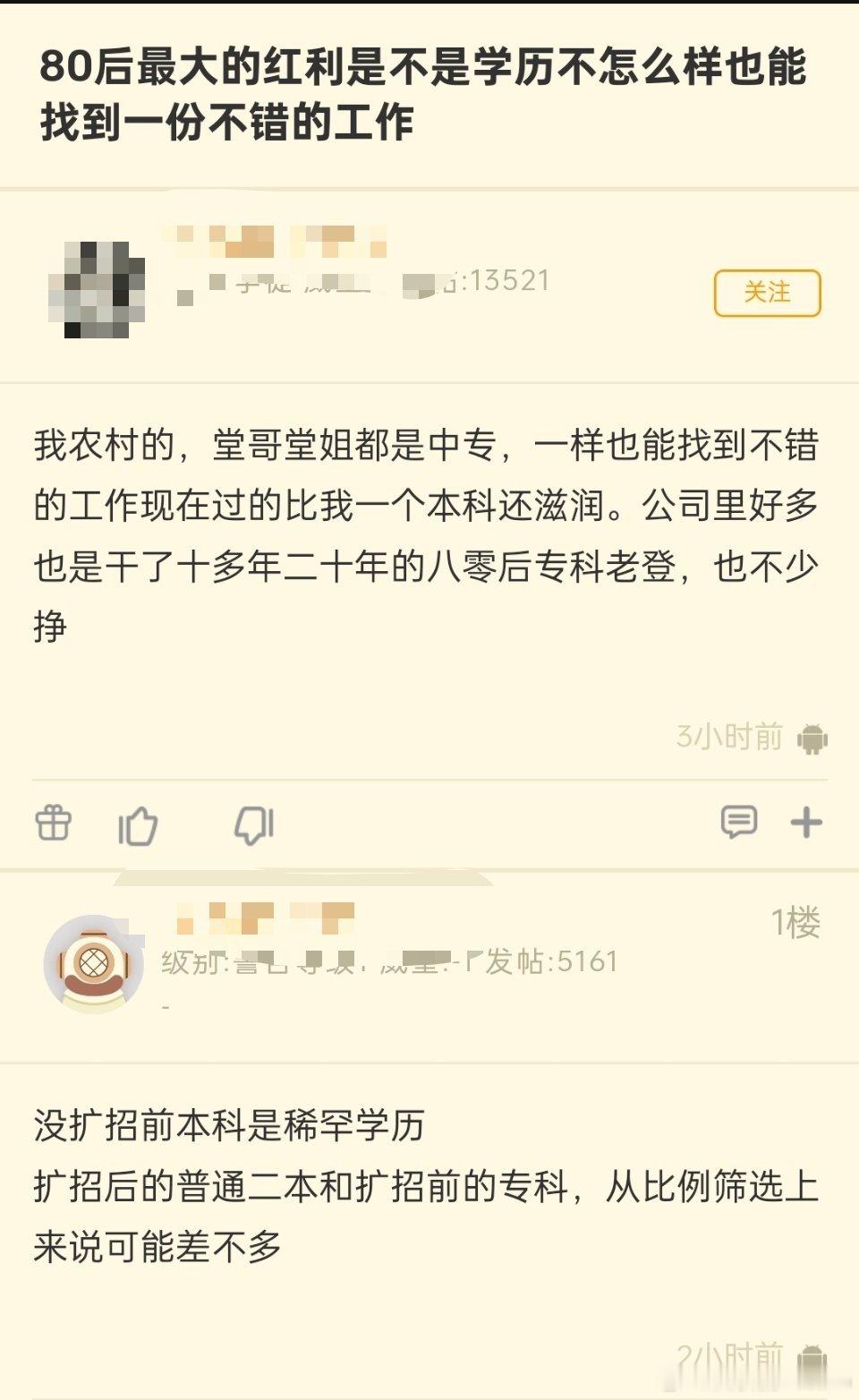Toggle follow state with the 关注 button
This screenshot has height=1400, width=859.
(x=768, y=294)
